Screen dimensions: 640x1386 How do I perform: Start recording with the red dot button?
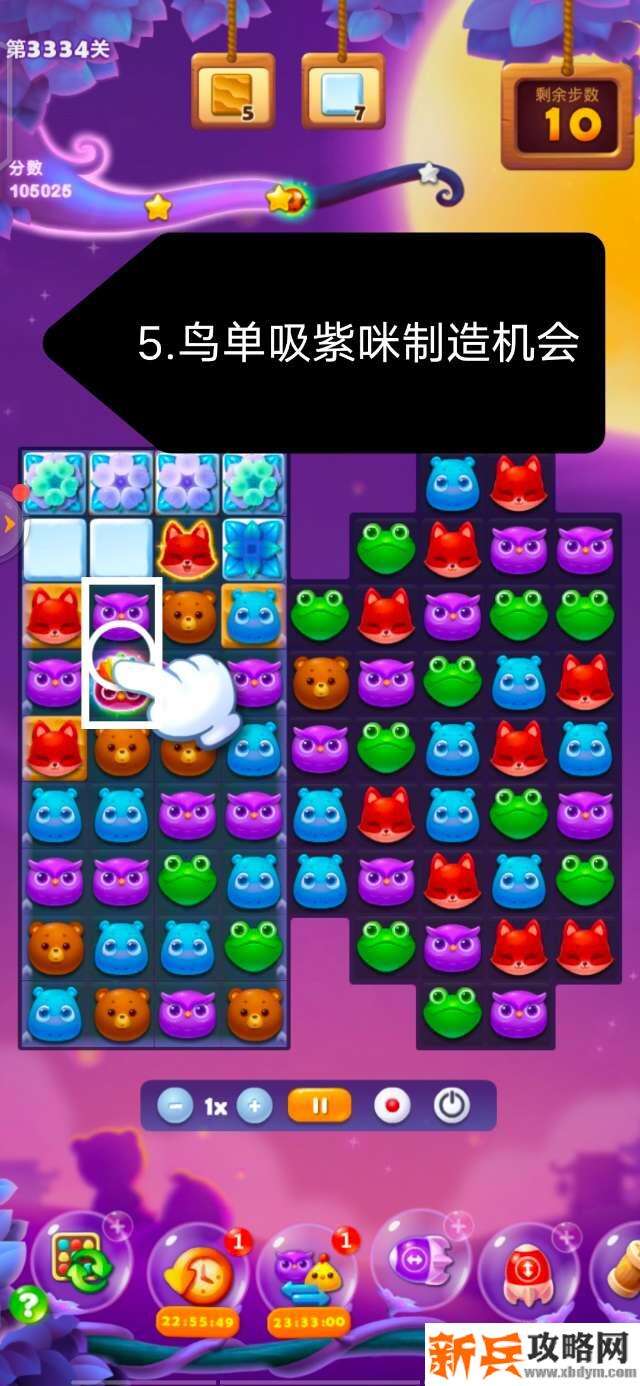tap(391, 1107)
